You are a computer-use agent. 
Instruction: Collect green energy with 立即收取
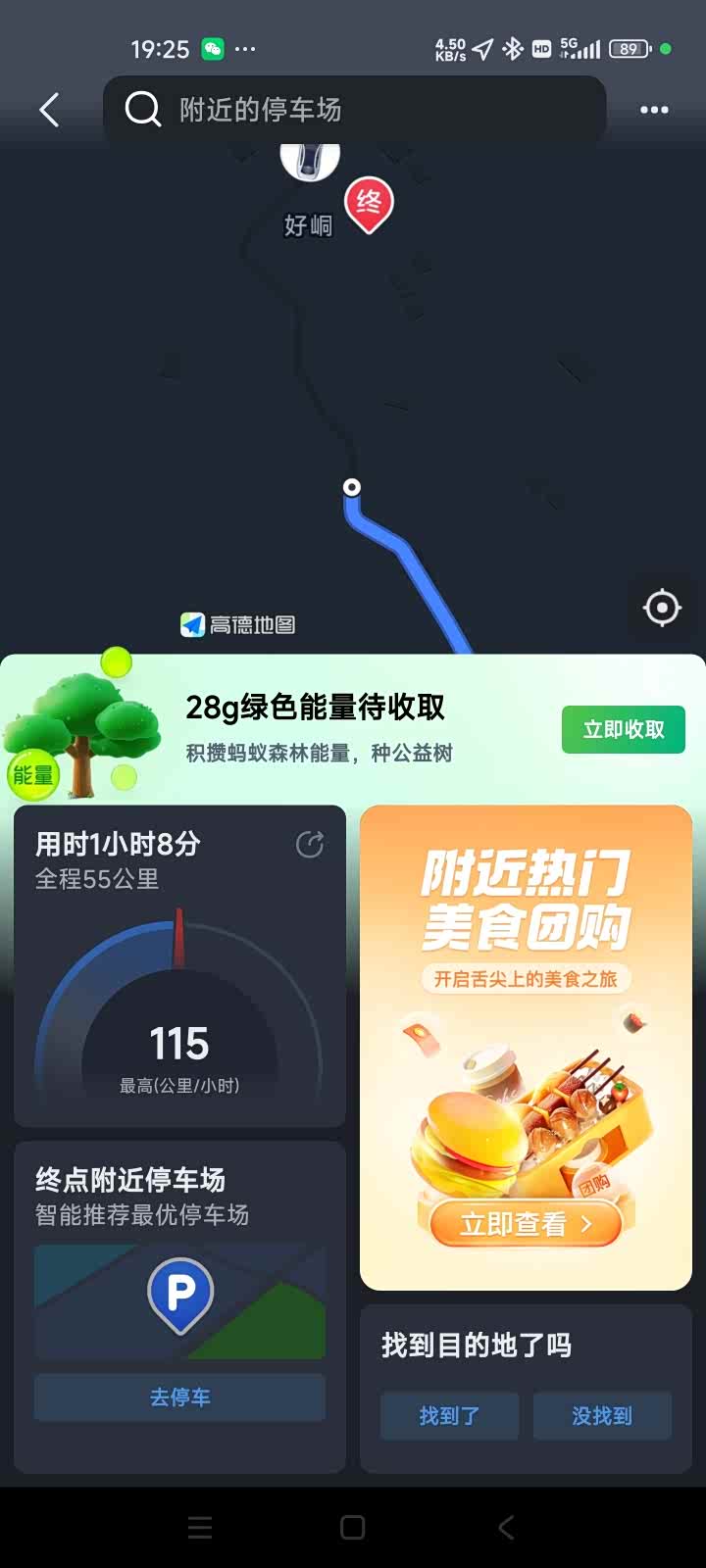coord(623,730)
